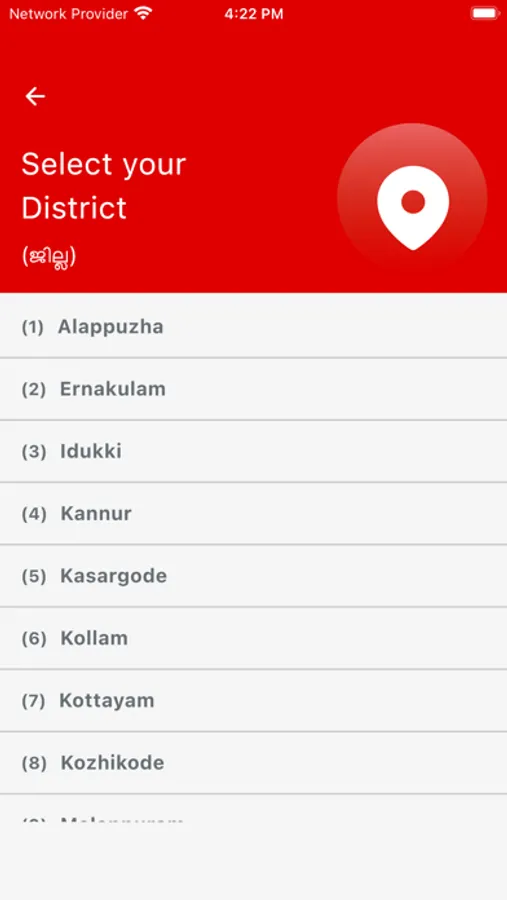This screenshot has width=507, height=900.
Task: Select Alappuzha district
Action: pos(253,326)
